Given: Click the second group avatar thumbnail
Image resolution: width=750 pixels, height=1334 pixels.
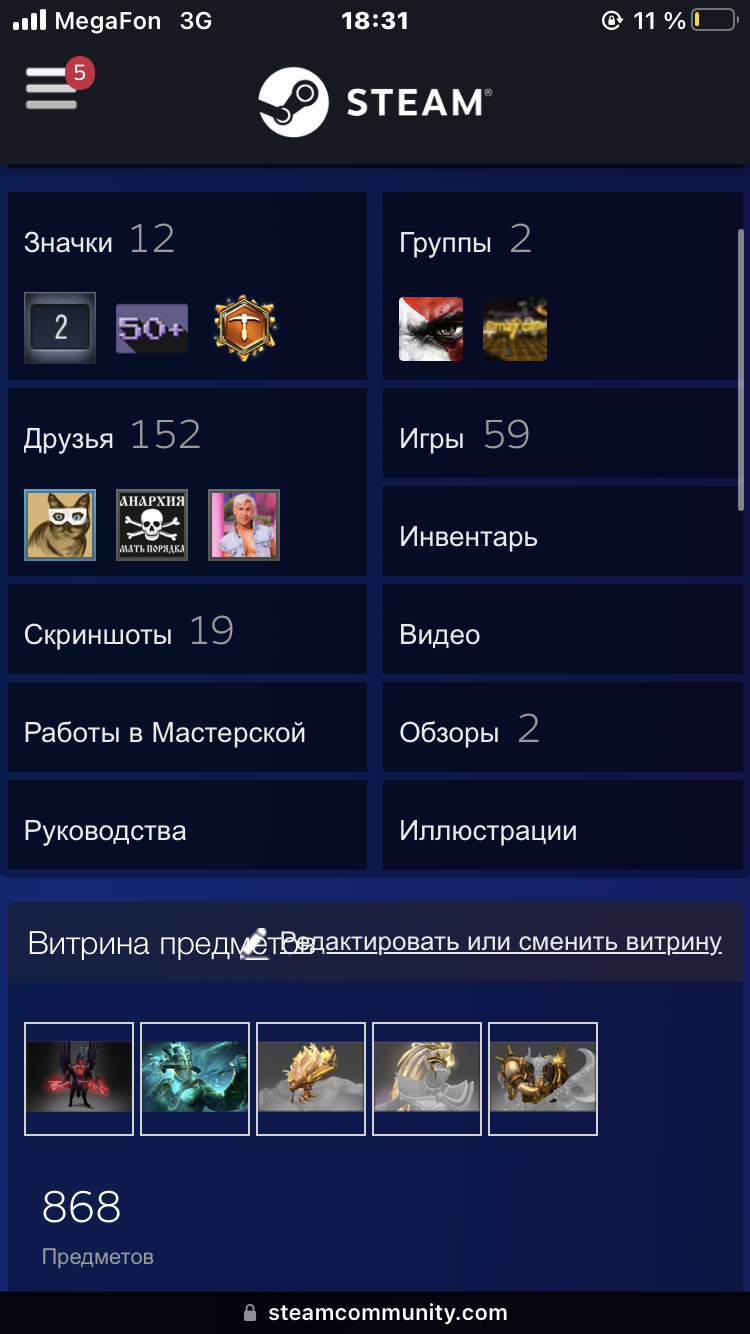Looking at the screenshot, I should coord(515,329).
